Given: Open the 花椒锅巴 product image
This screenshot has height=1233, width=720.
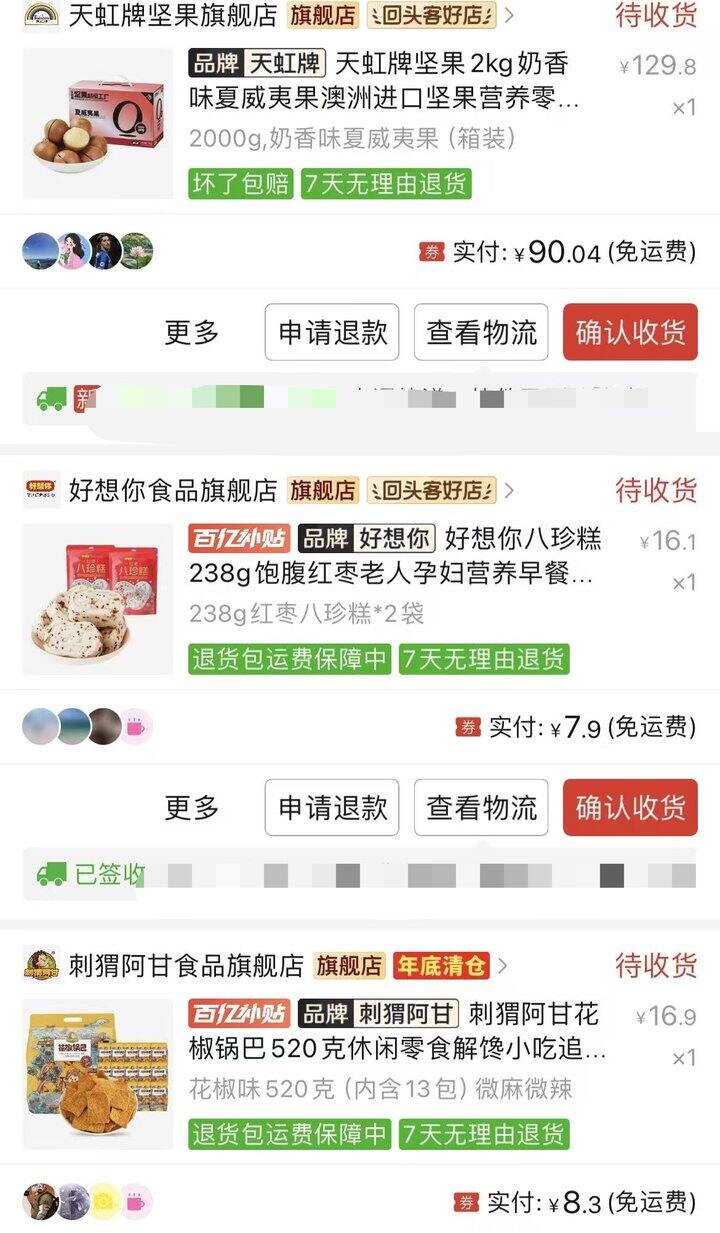Looking at the screenshot, I should (97, 1073).
